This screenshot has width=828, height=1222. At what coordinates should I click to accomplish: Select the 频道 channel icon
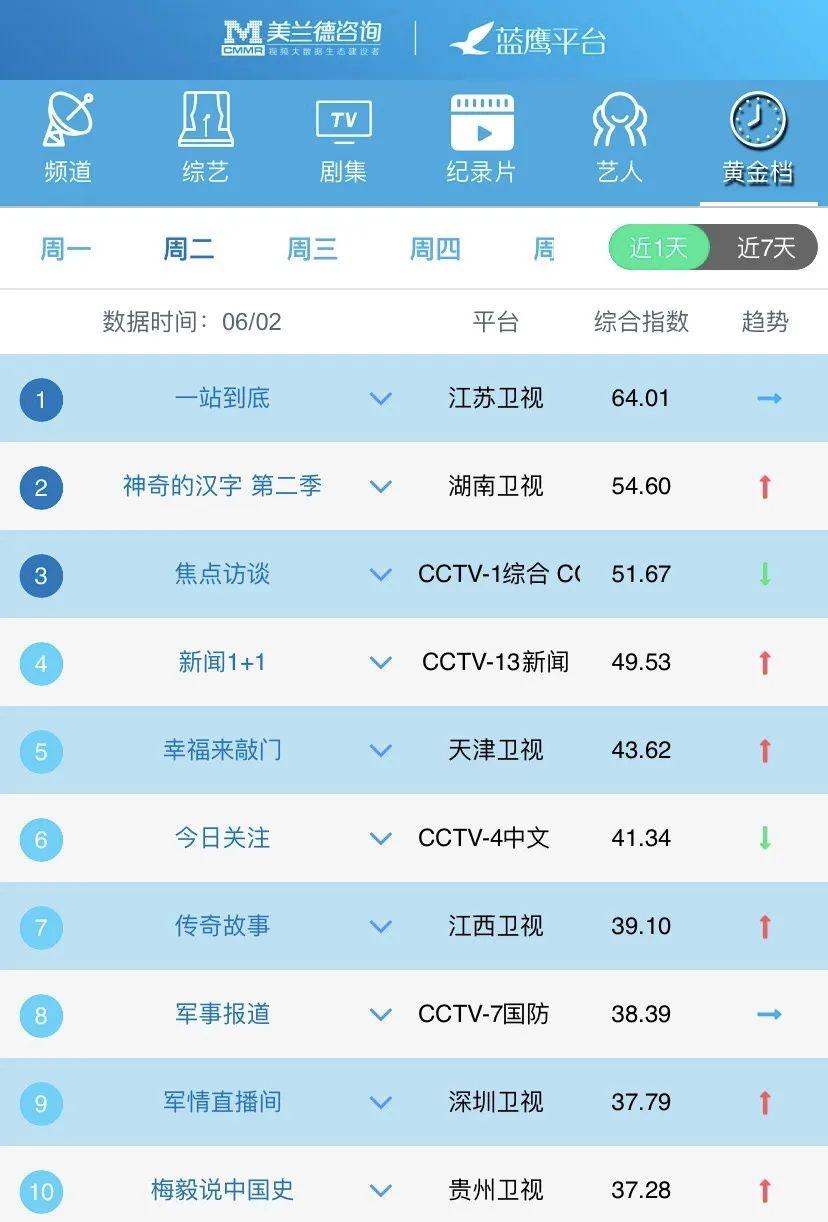pyautogui.click(x=66, y=130)
